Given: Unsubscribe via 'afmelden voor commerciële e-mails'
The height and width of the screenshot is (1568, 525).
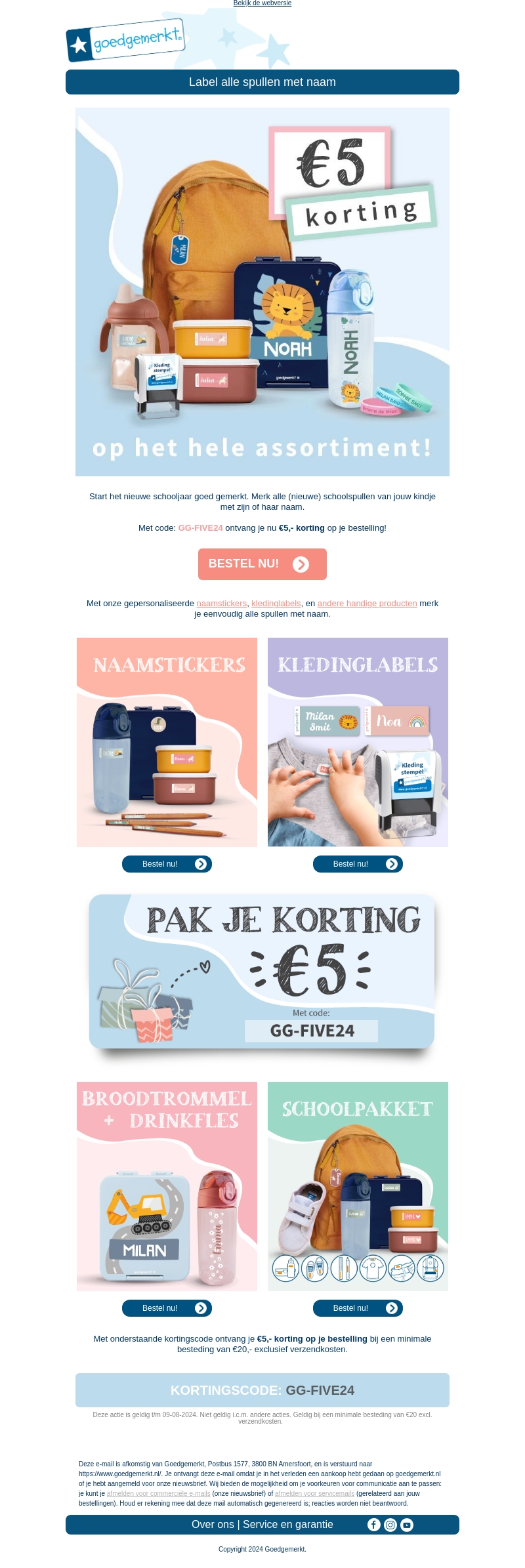Looking at the screenshot, I should point(158,1493).
